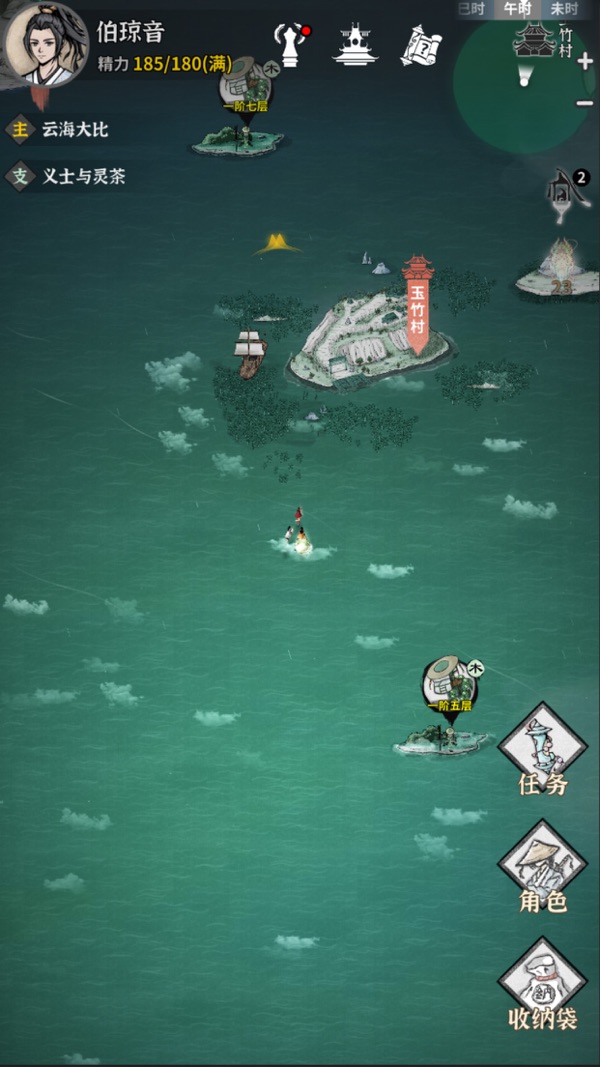Open 伯琼音 character avatar
This screenshot has height=1067, width=600.
45,45
